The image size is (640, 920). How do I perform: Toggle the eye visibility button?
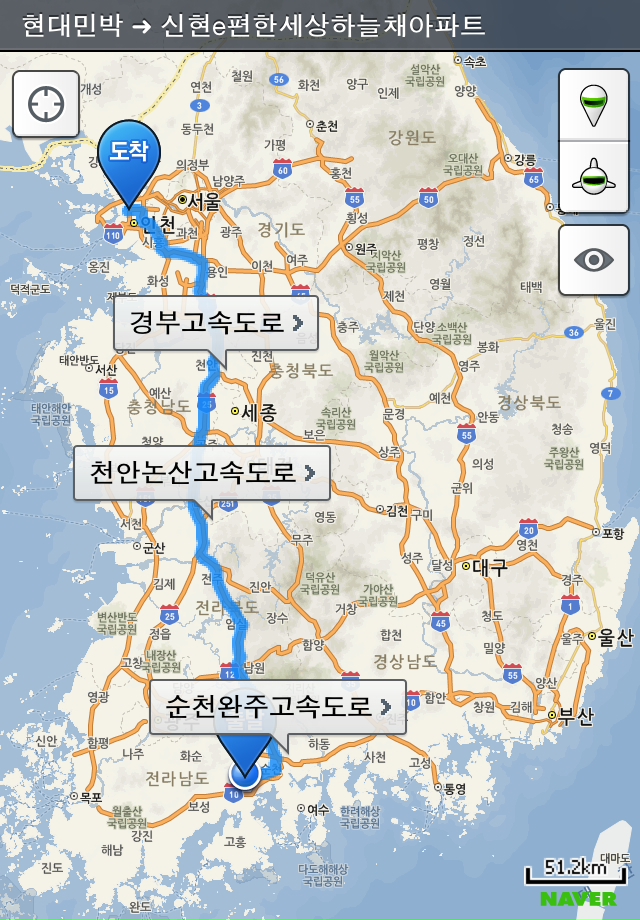594,260
